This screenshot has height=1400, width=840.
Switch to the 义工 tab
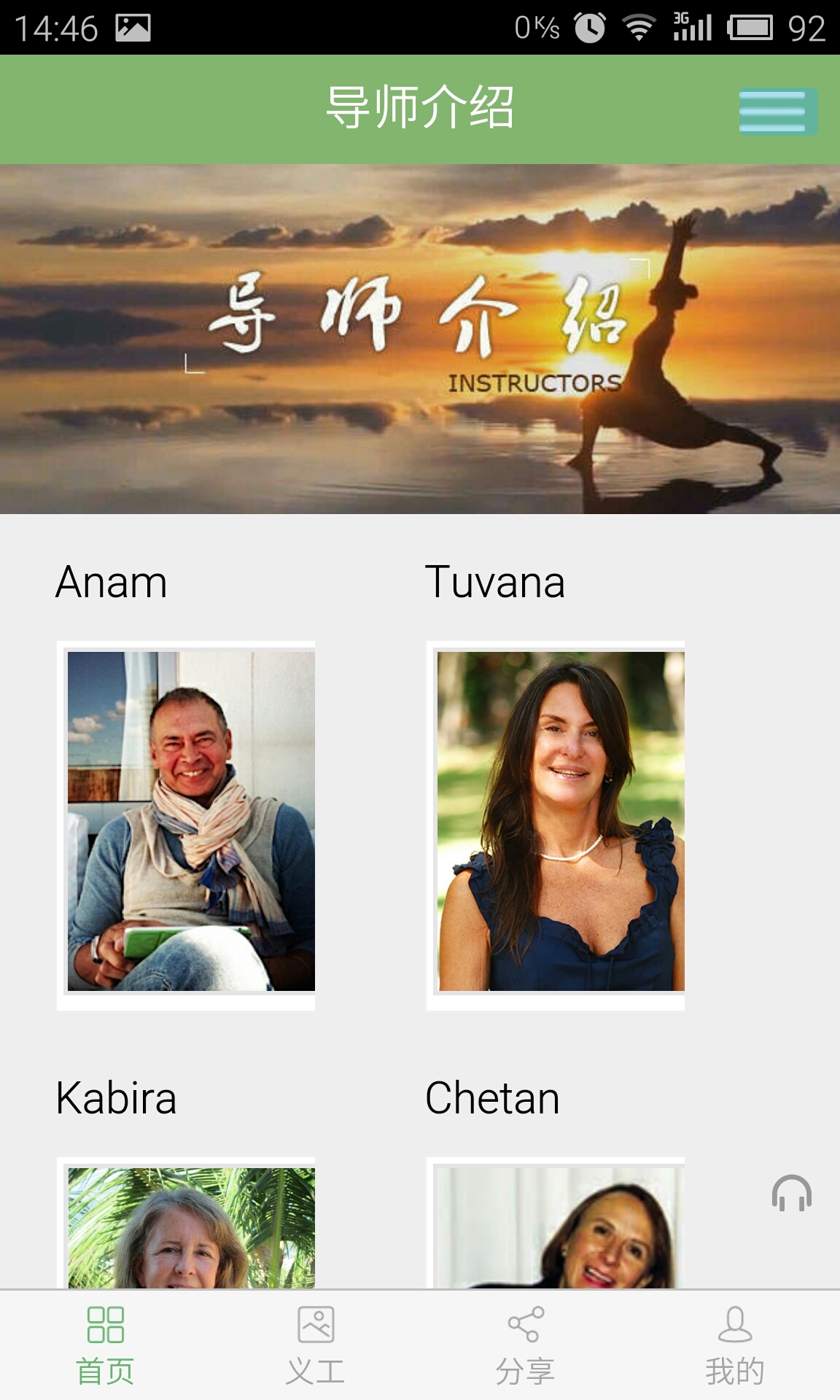tap(315, 1345)
